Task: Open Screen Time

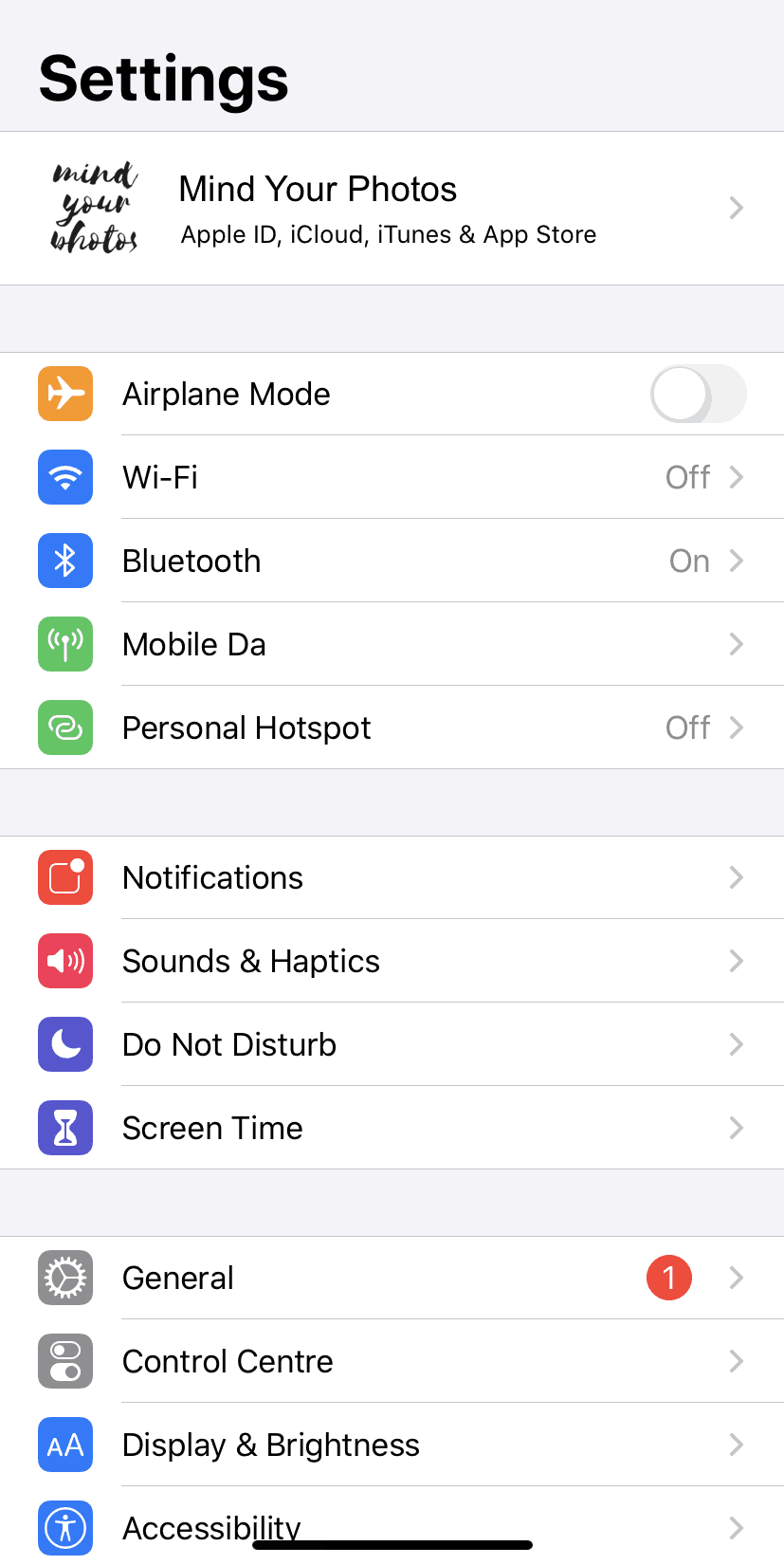Action: coord(392,1128)
